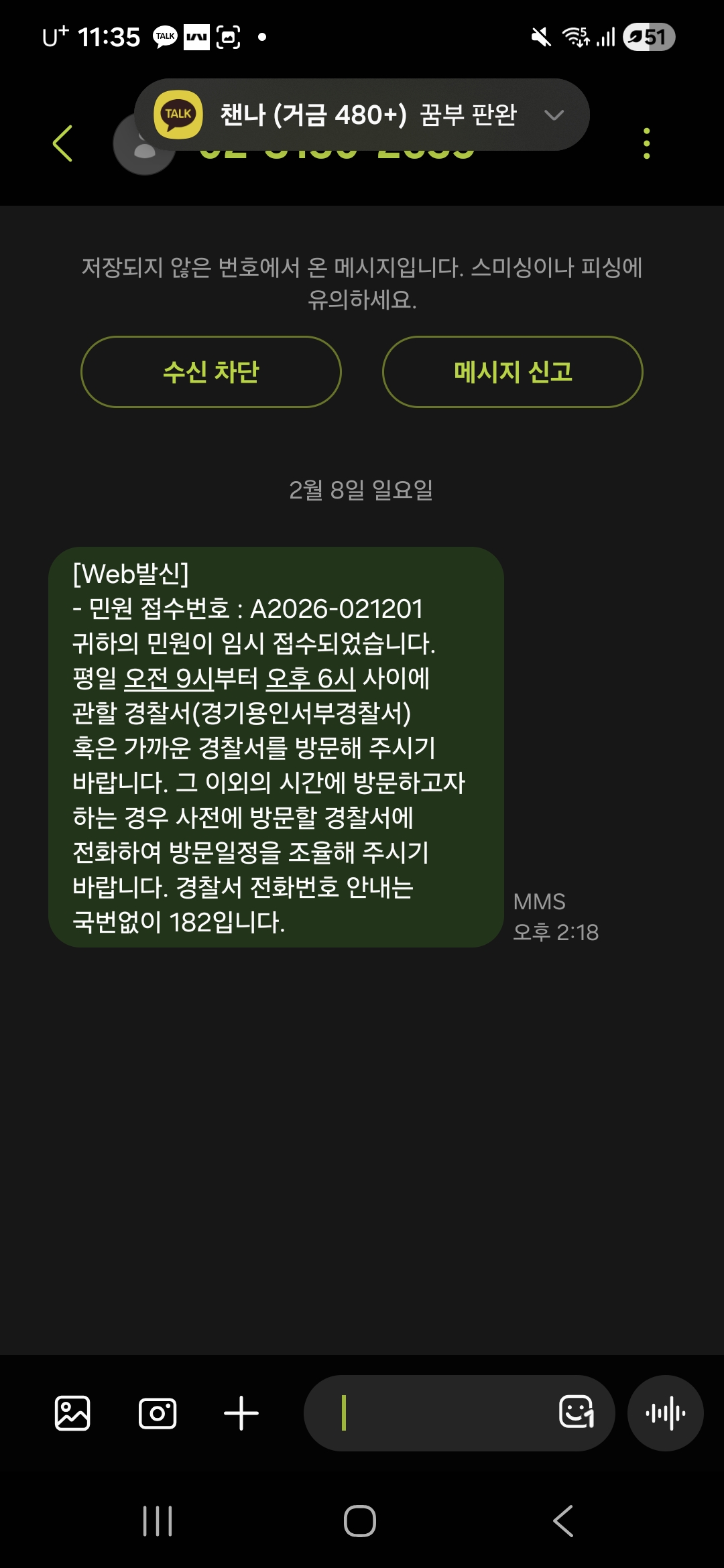Expand the KakaoTalk notification from 챈나
Screen dimensions: 724x1568
coord(554,115)
